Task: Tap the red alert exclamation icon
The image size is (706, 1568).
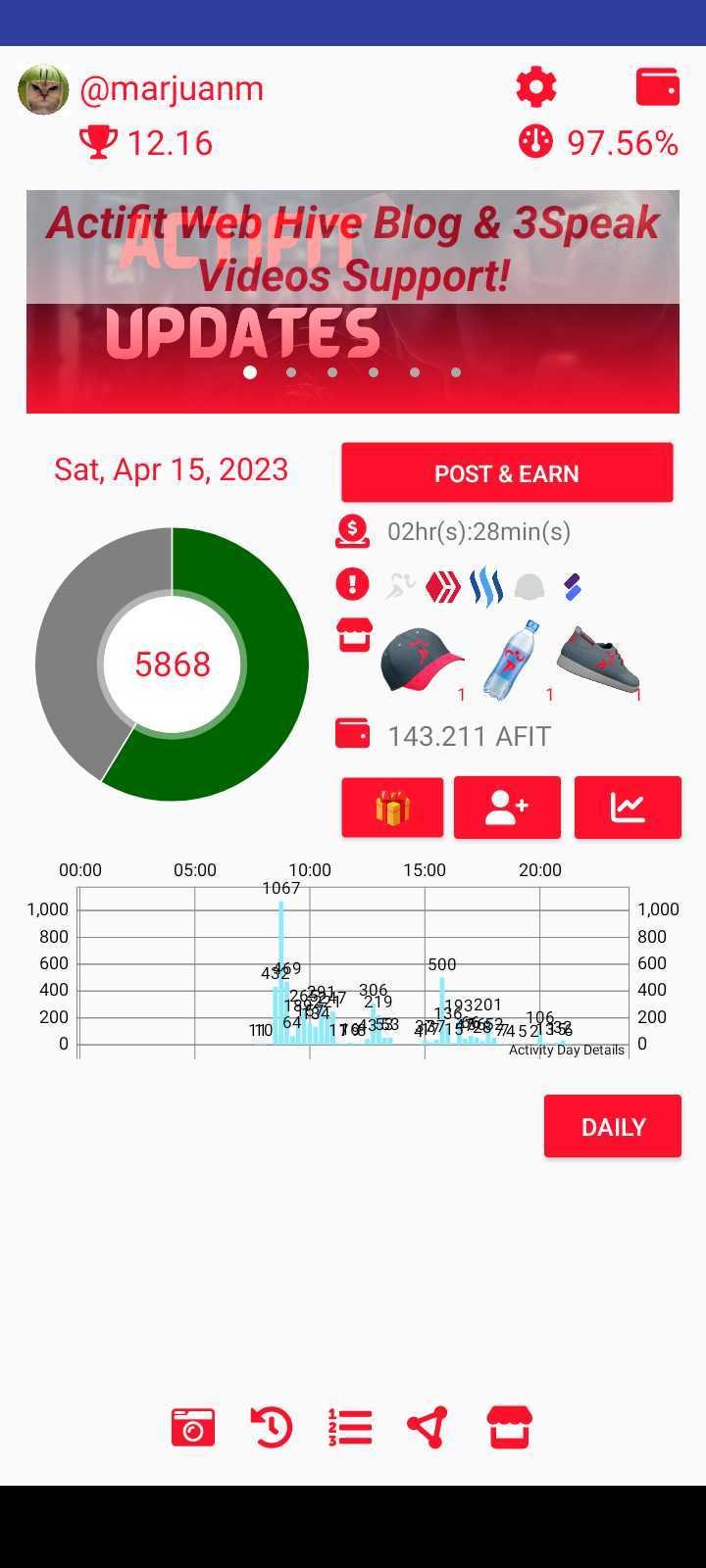Action: click(x=352, y=585)
